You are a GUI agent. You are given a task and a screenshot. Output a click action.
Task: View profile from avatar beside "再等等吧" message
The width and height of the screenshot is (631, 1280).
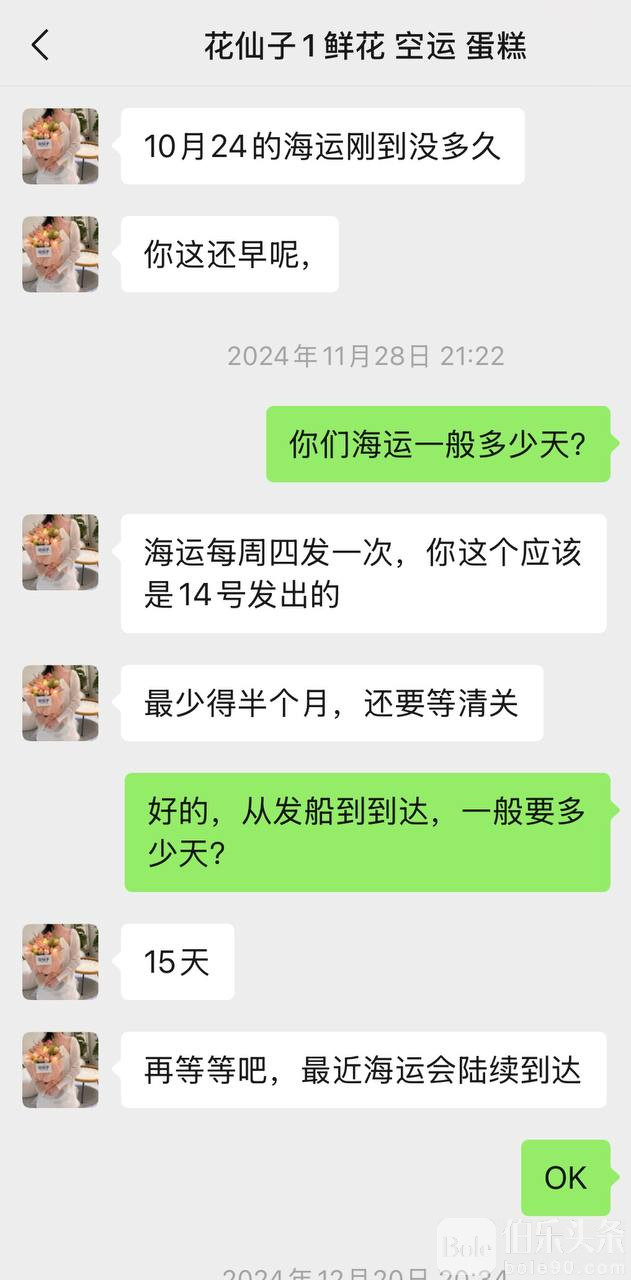click(x=60, y=1070)
